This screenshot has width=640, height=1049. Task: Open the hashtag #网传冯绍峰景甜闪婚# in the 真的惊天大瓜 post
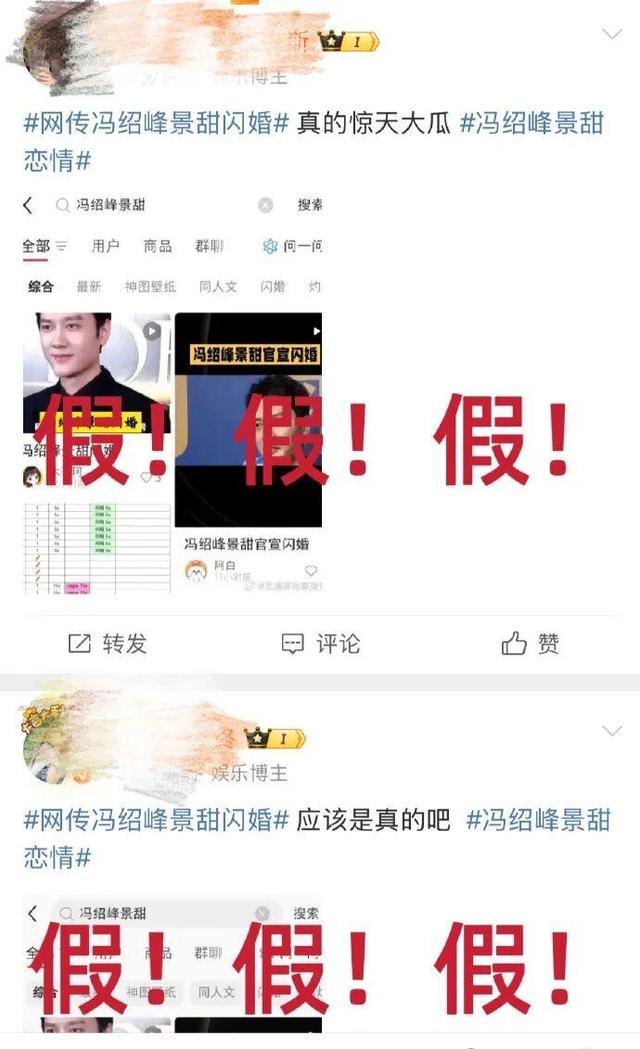pyautogui.click(x=156, y=125)
